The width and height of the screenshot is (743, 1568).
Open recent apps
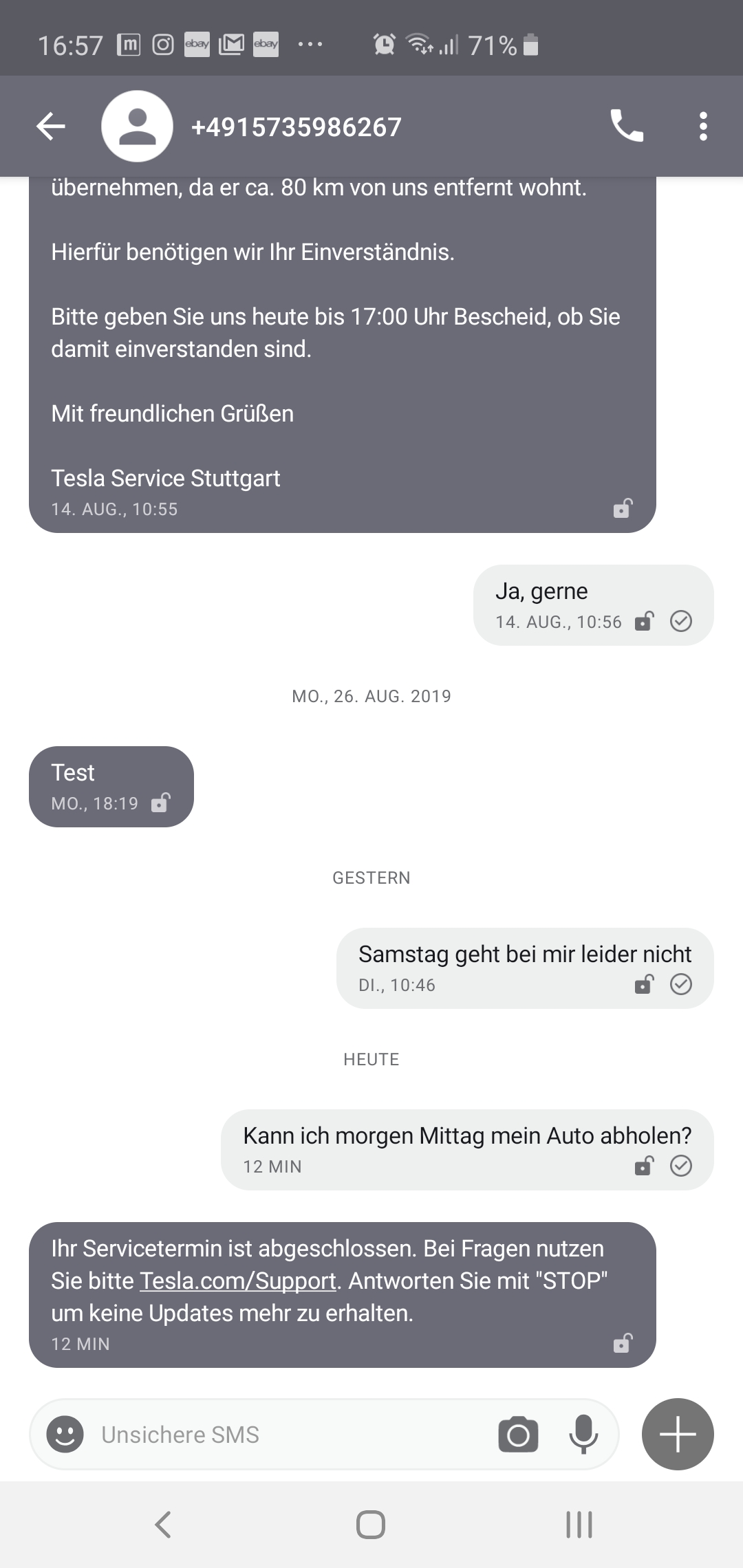click(579, 1525)
